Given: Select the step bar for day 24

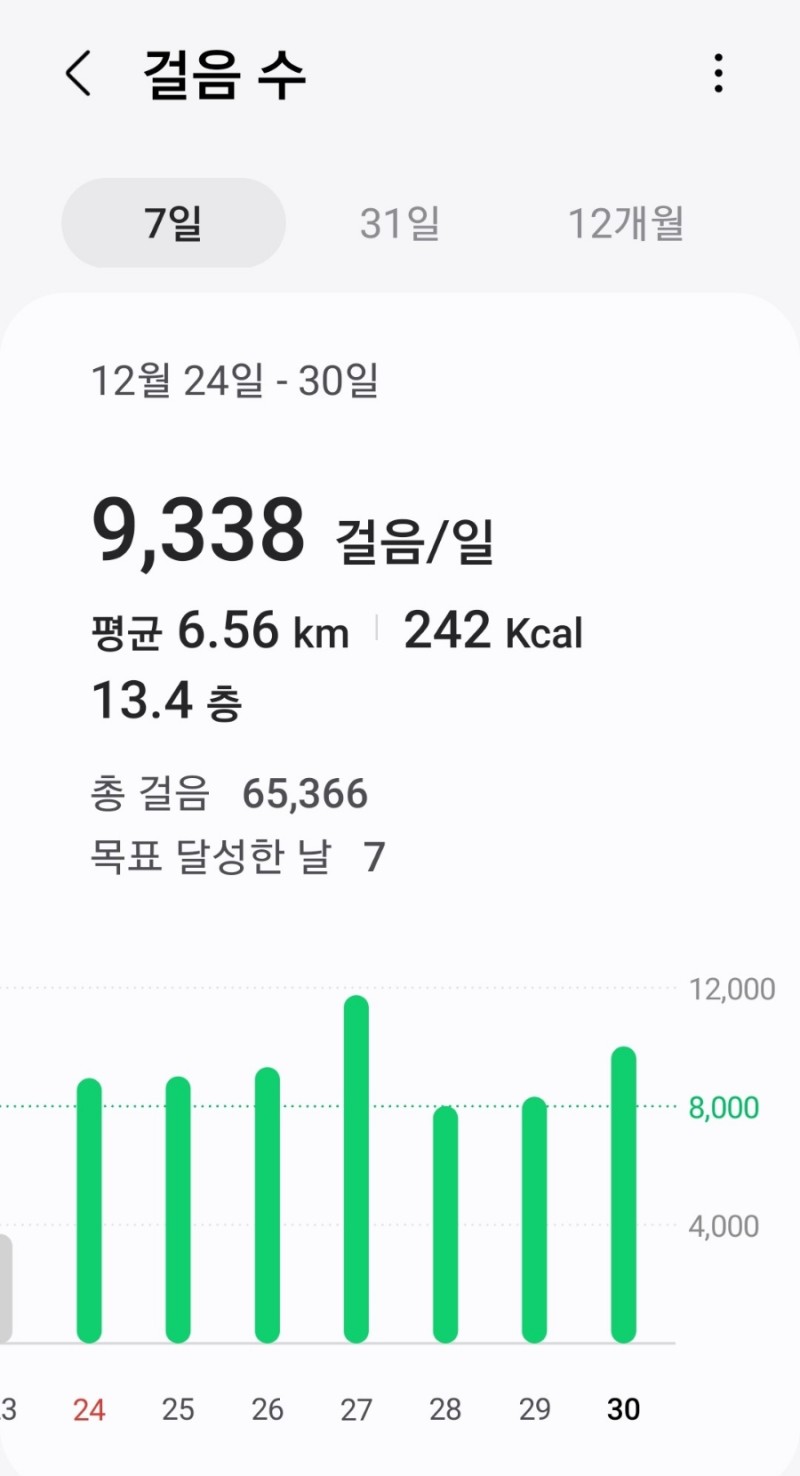Looking at the screenshot, I should click(89, 1210).
